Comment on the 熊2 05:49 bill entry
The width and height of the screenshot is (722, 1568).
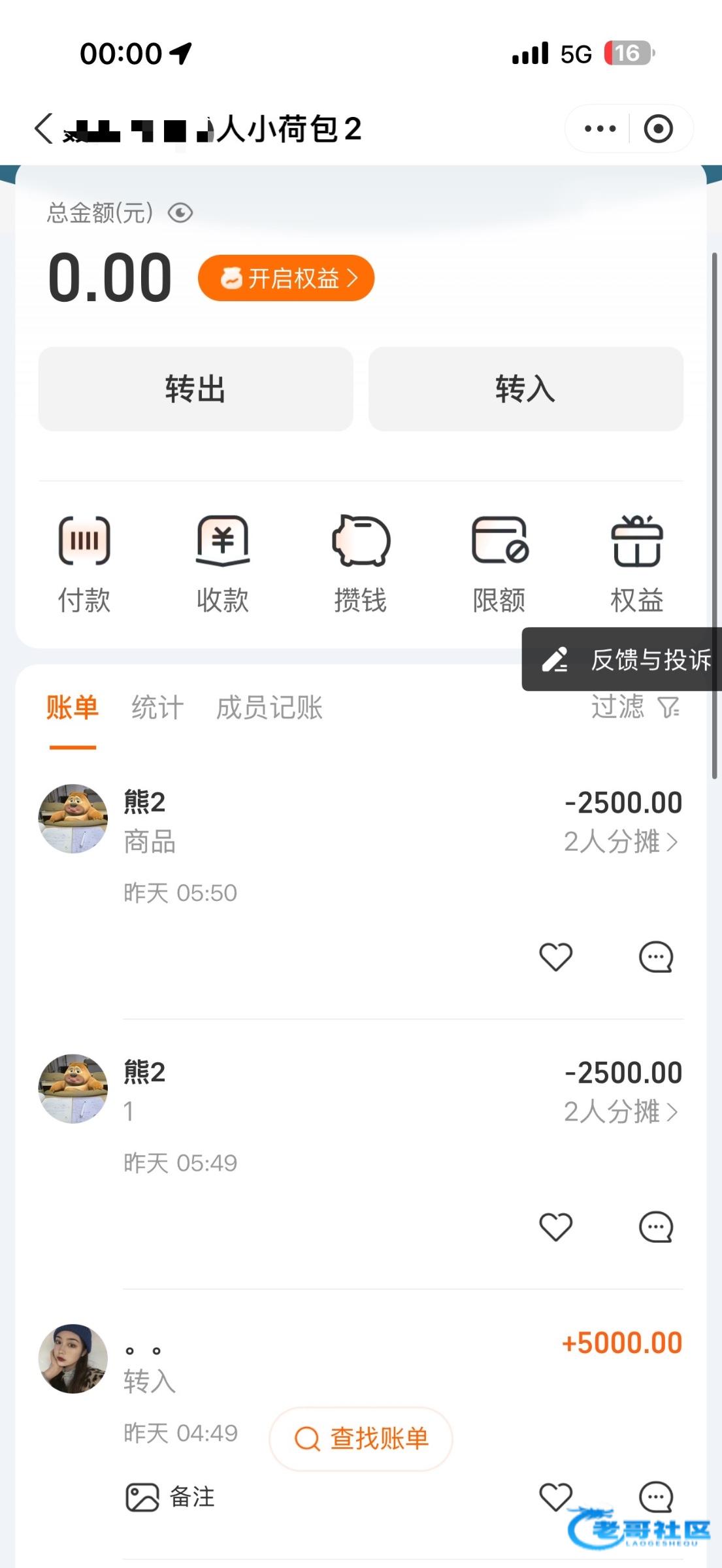pyautogui.click(x=655, y=1227)
